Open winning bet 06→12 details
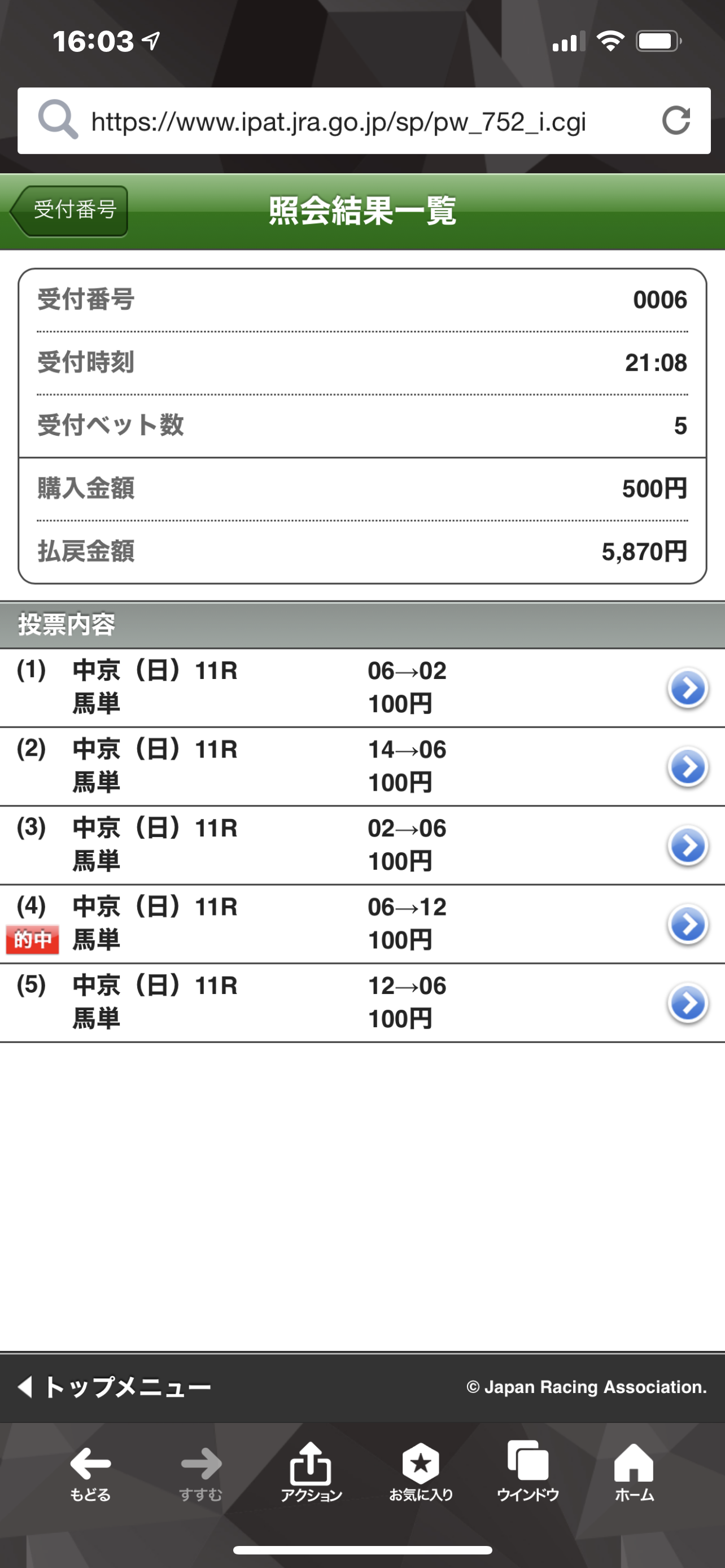This screenshot has width=725, height=1568. coord(687,924)
